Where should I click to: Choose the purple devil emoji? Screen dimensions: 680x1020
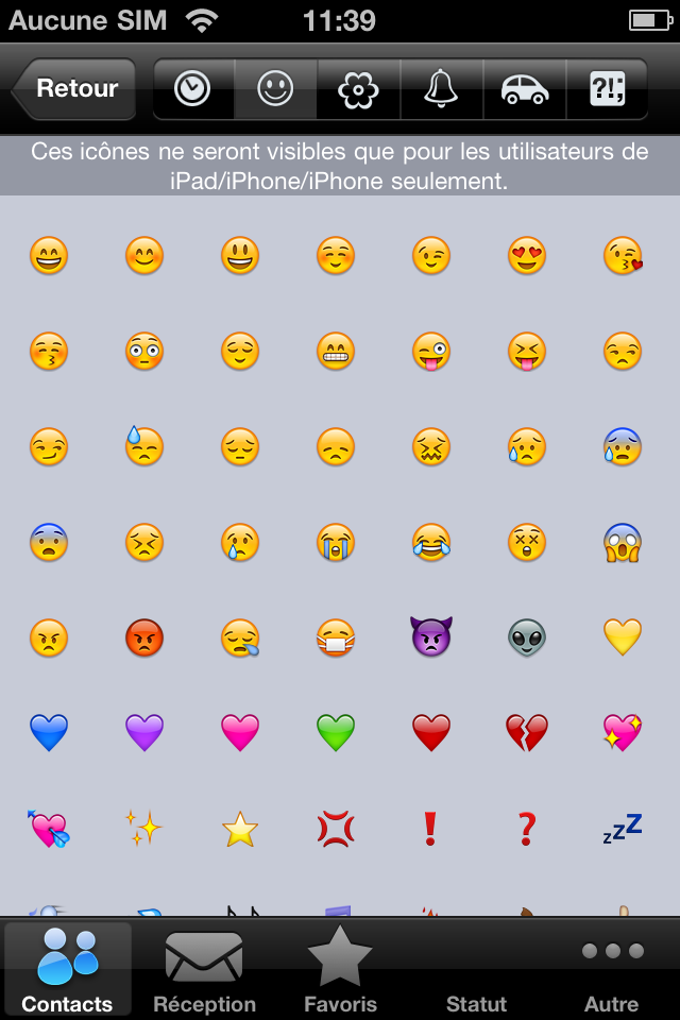[x=431, y=636]
